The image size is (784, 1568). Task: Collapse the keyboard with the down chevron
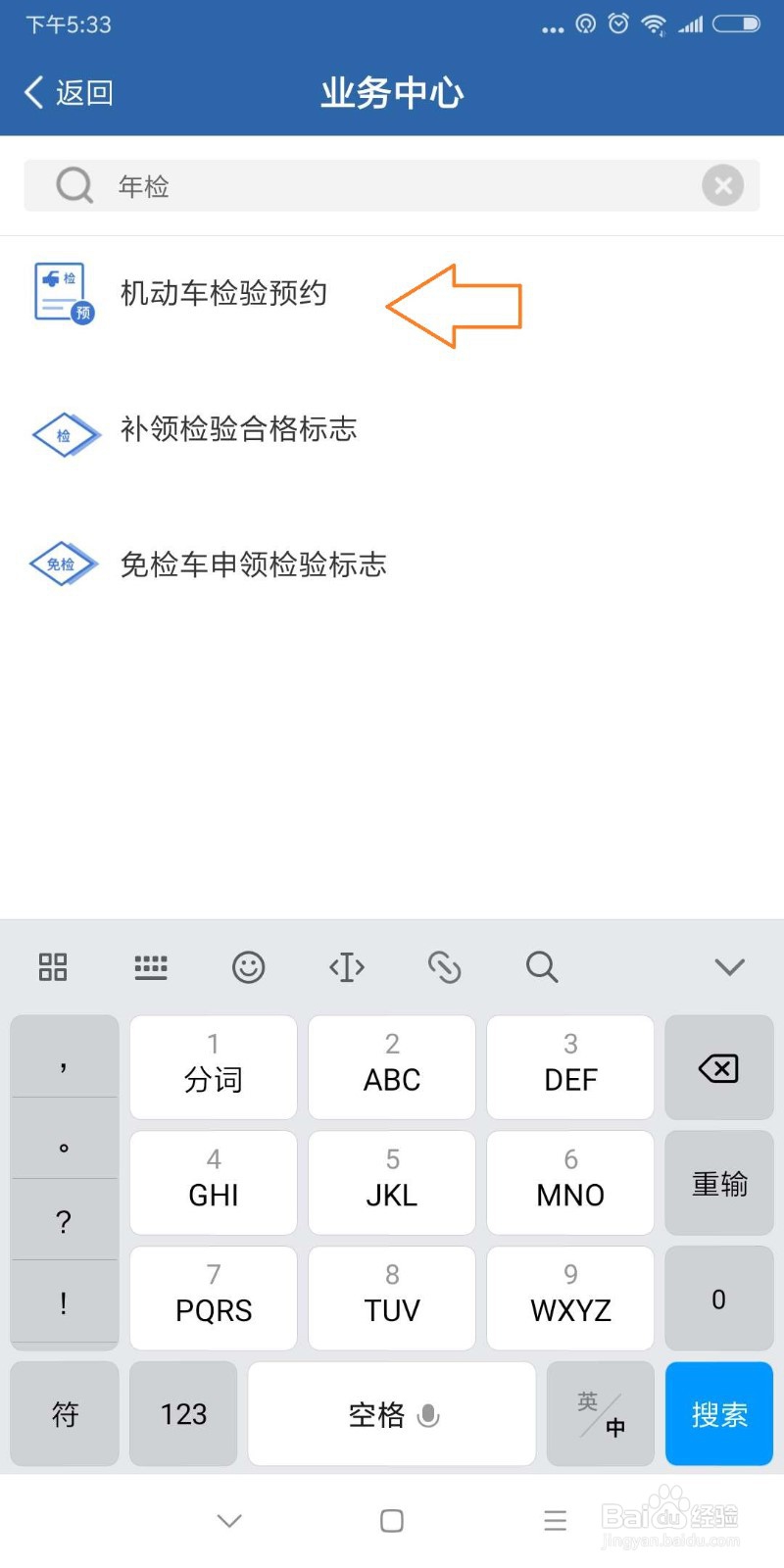click(729, 967)
